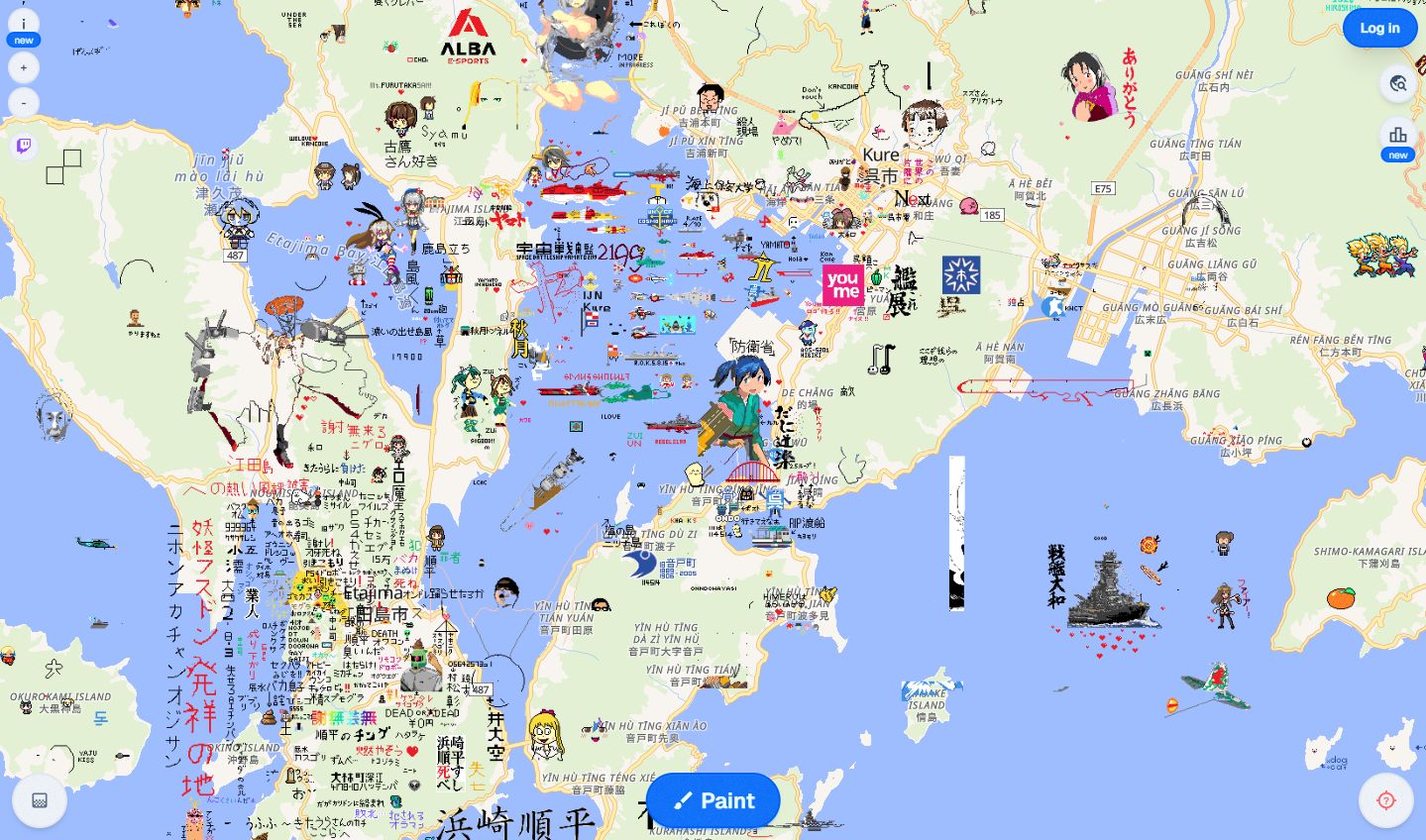Open the leaderboard bar-chart icon
The width and height of the screenshot is (1426, 840).
point(1397,135)
